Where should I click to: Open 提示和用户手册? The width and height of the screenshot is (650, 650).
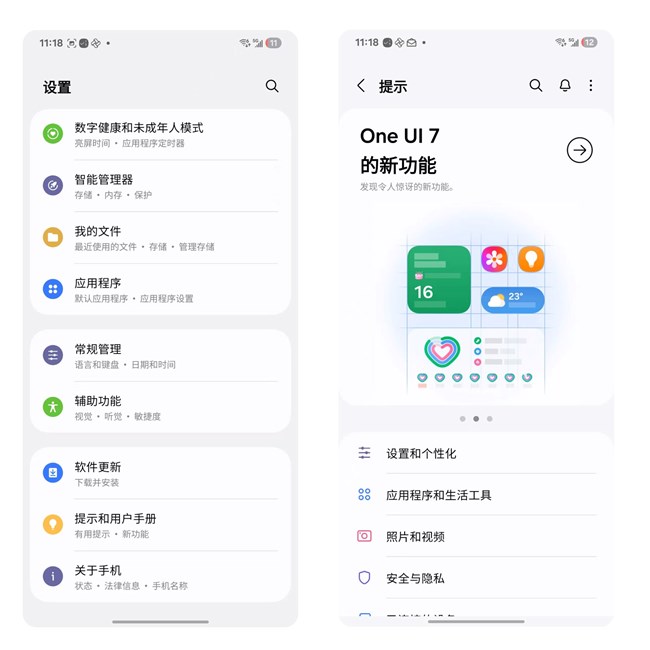click(160, 526)
